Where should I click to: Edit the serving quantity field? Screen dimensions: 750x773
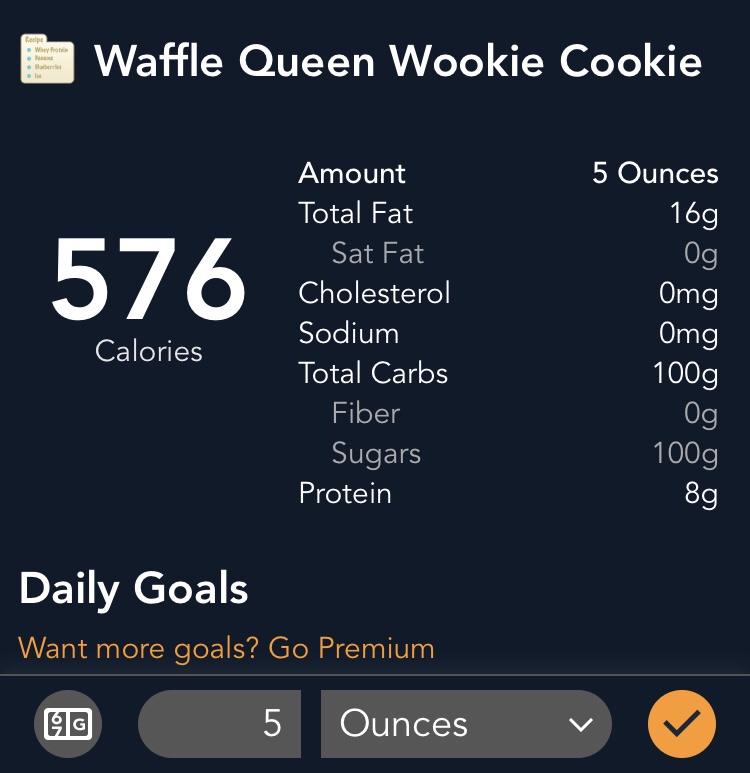[x=220, y=724]
